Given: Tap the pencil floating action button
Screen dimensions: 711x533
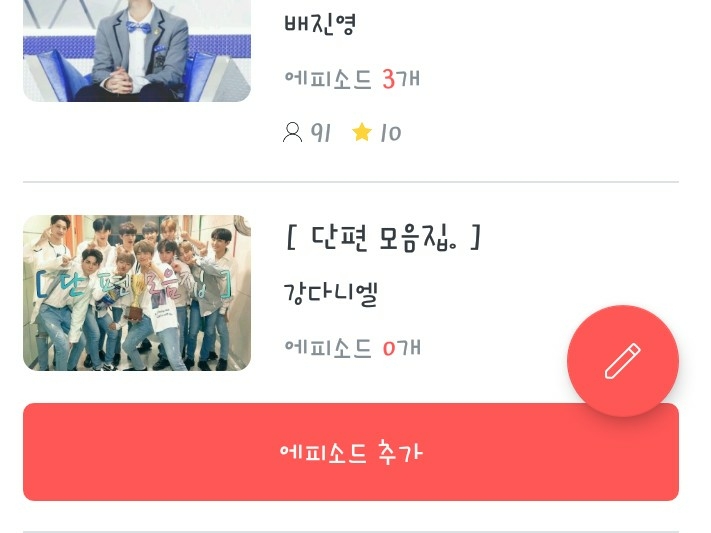Looking at the screenshot, I should (622, 361).
